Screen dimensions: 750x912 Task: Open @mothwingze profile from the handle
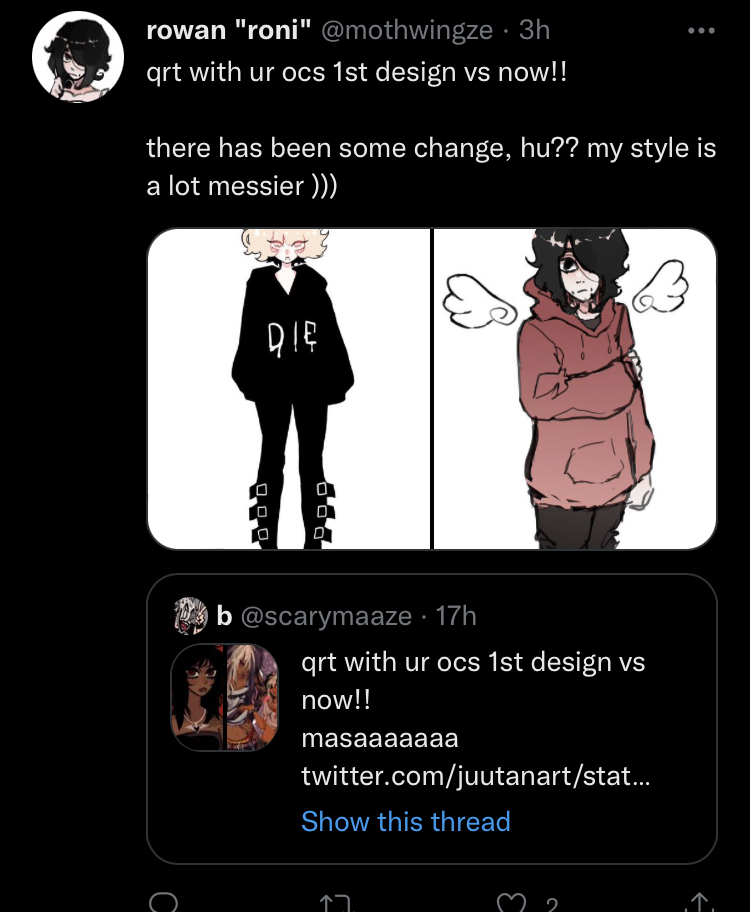[x=405, y=31]
